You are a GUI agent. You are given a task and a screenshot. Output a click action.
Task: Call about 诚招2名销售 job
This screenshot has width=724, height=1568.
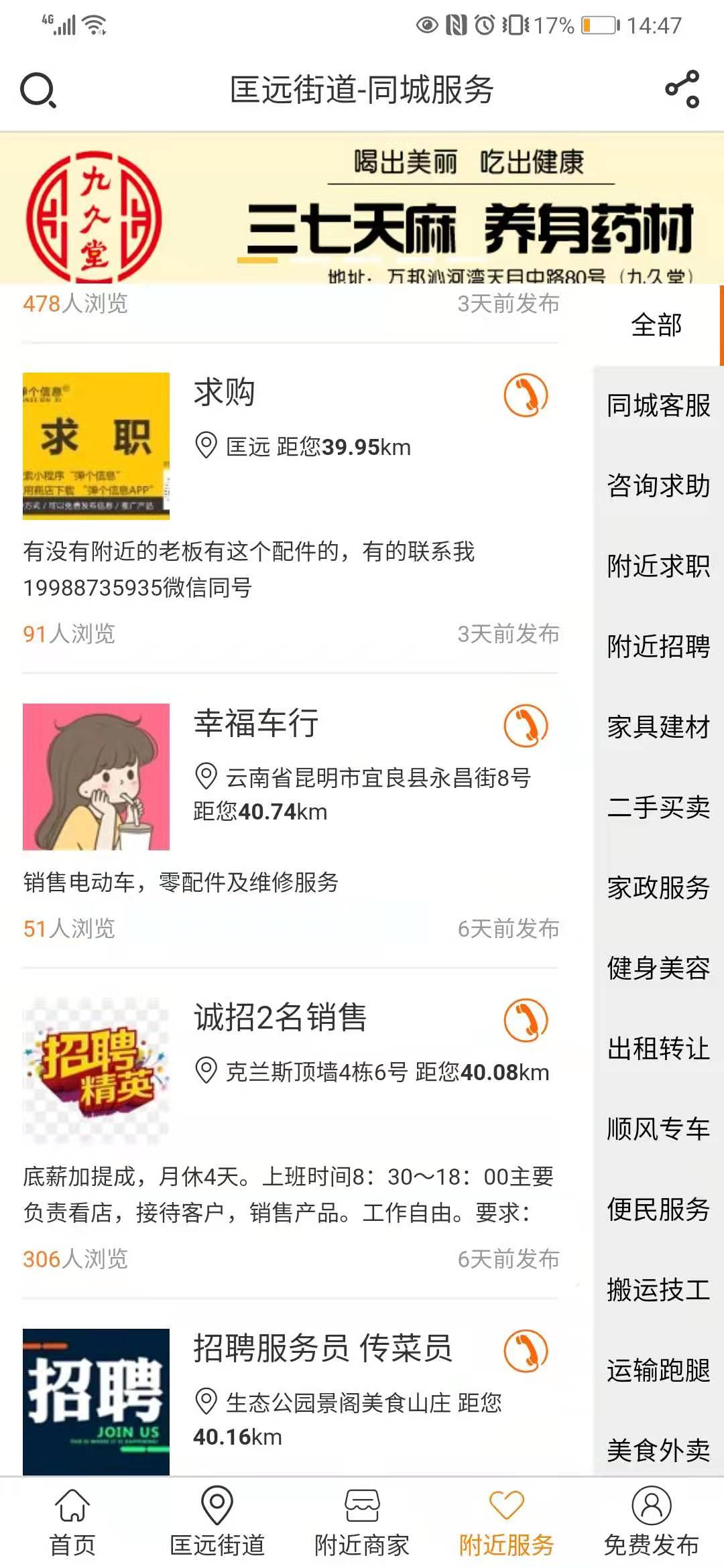click(526, 1021)
